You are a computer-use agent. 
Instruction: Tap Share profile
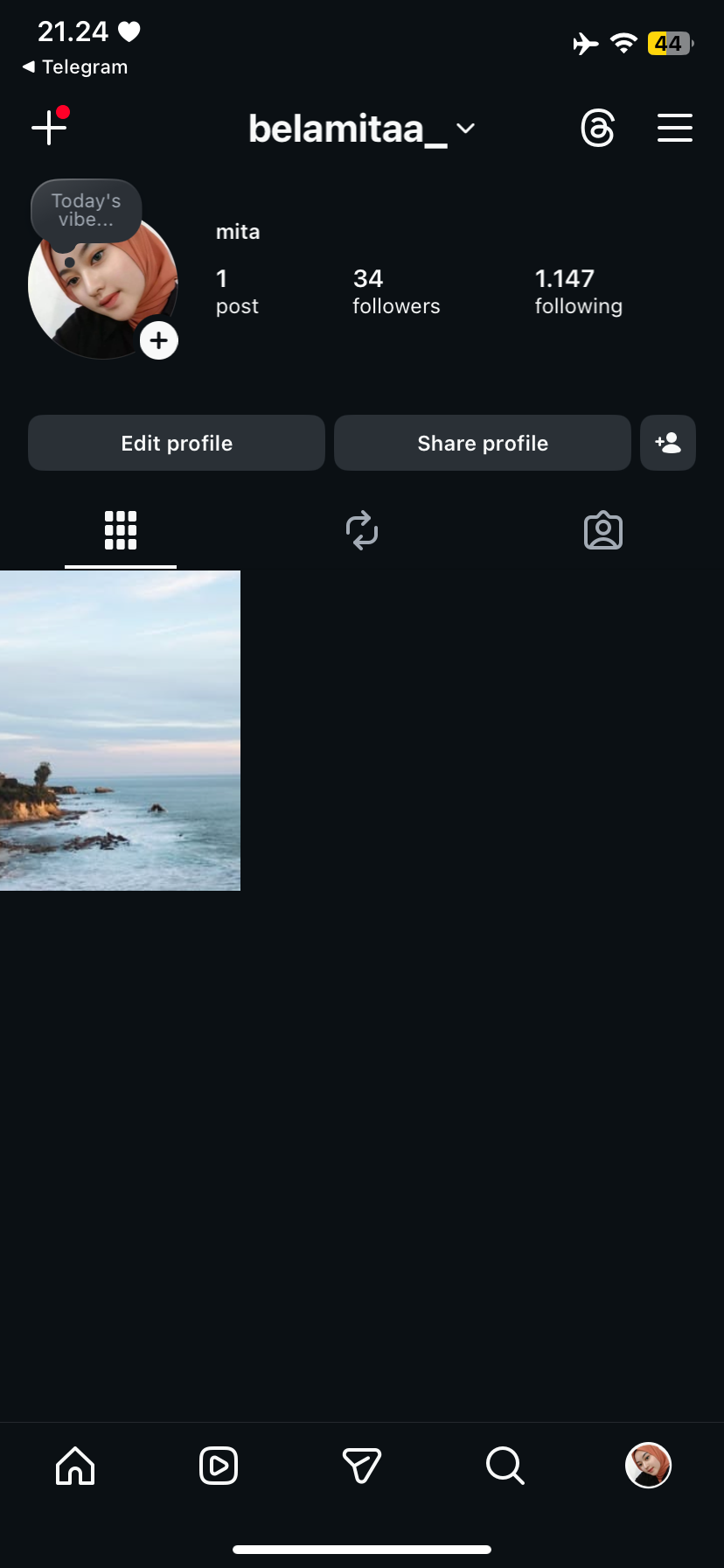coord(483,443)
